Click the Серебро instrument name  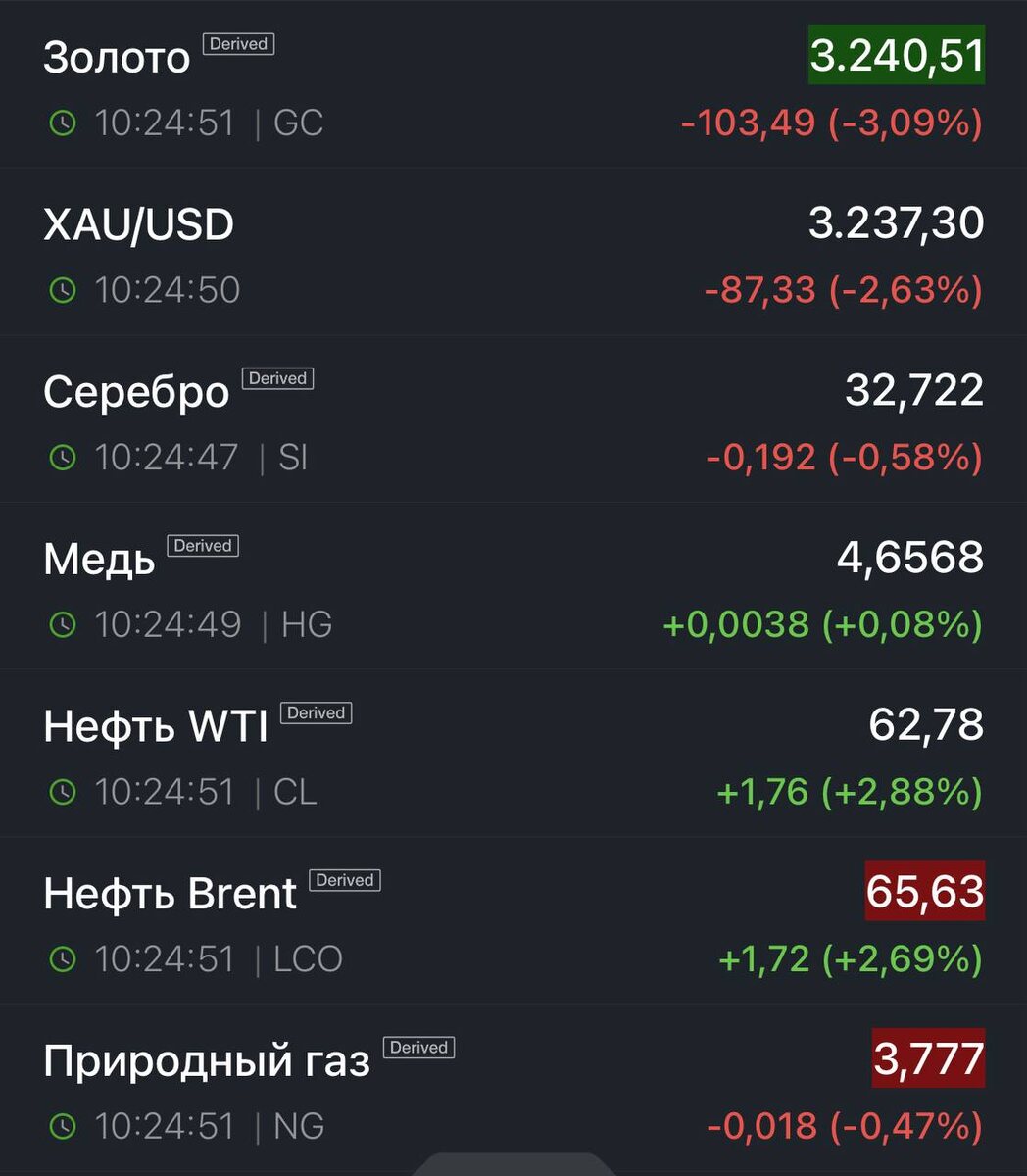(x=137, y=390)
